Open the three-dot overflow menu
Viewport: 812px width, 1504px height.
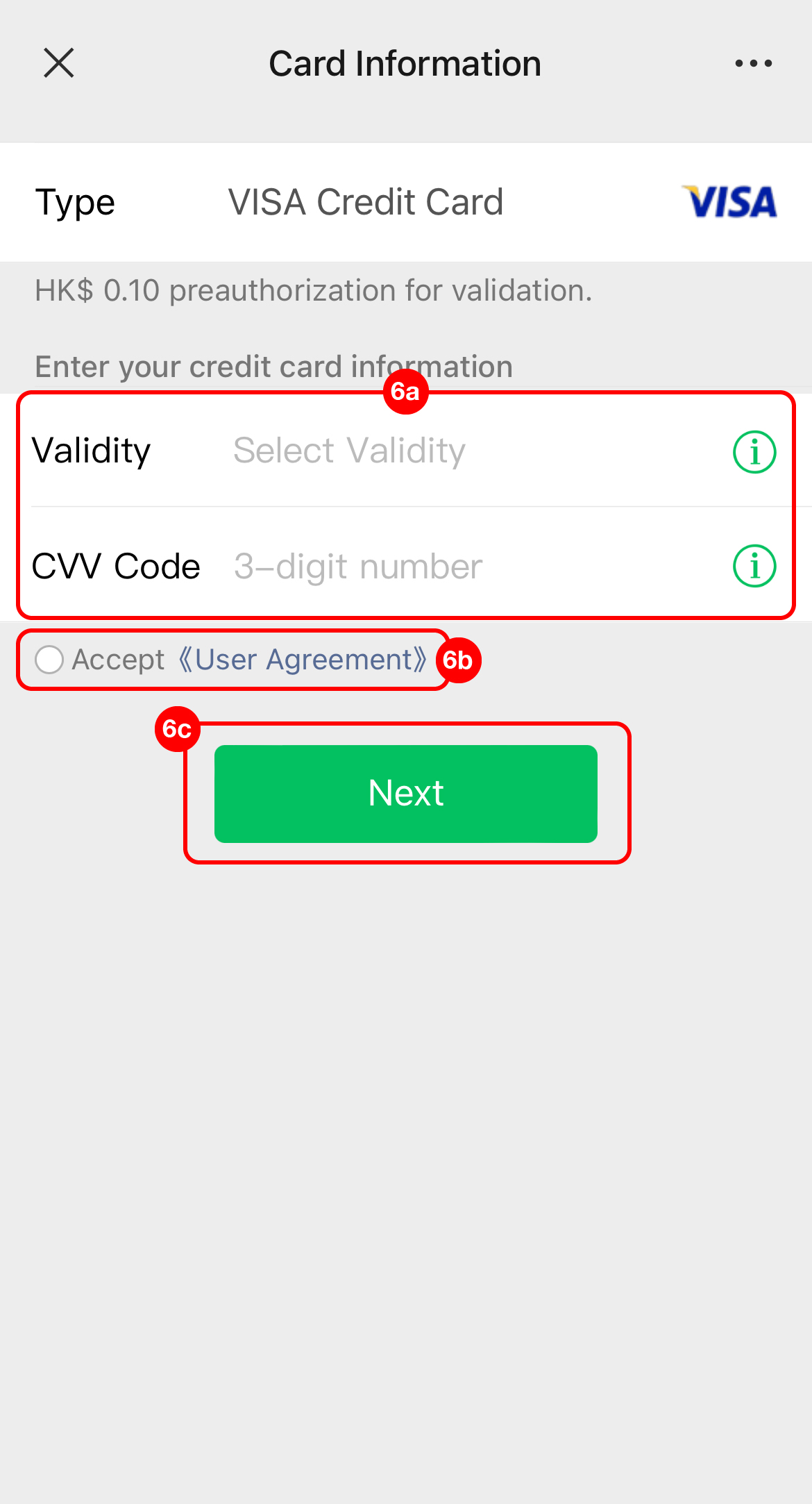(753, 63)
